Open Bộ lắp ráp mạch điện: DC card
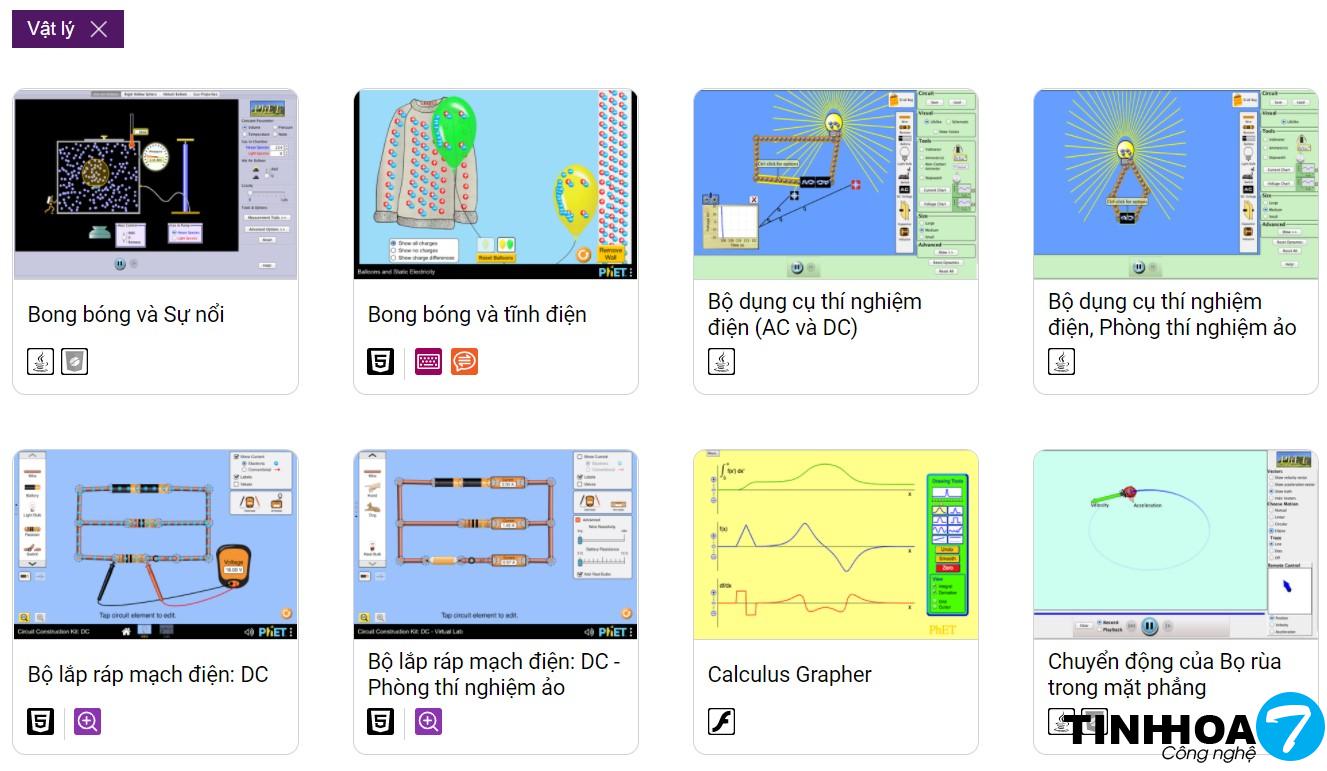The height and width of the screenshot is (771, 1327). coord(155,545)
